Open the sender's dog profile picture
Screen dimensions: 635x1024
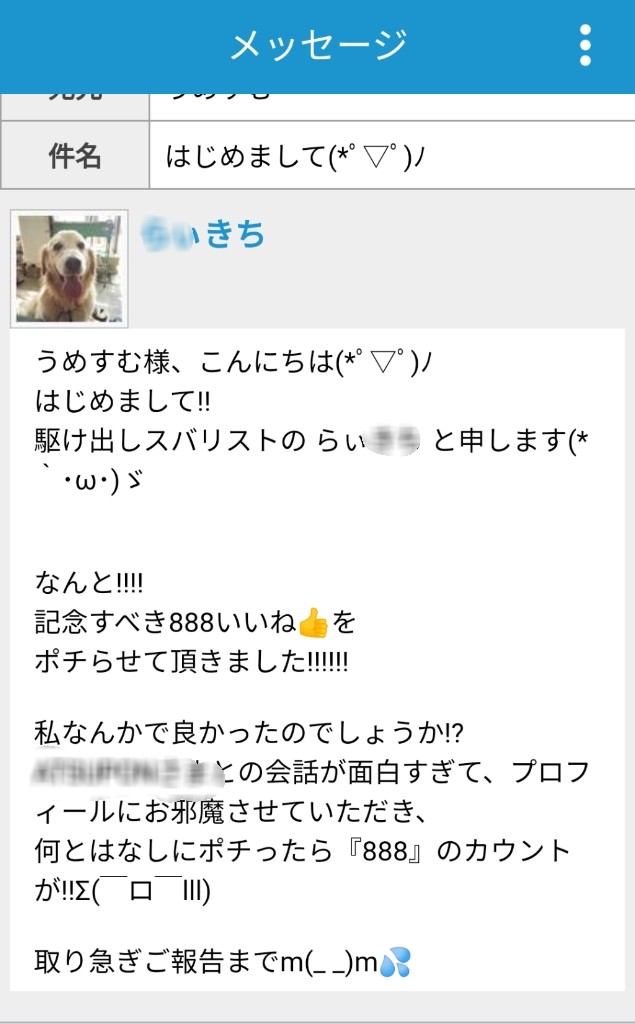[69, 268]
